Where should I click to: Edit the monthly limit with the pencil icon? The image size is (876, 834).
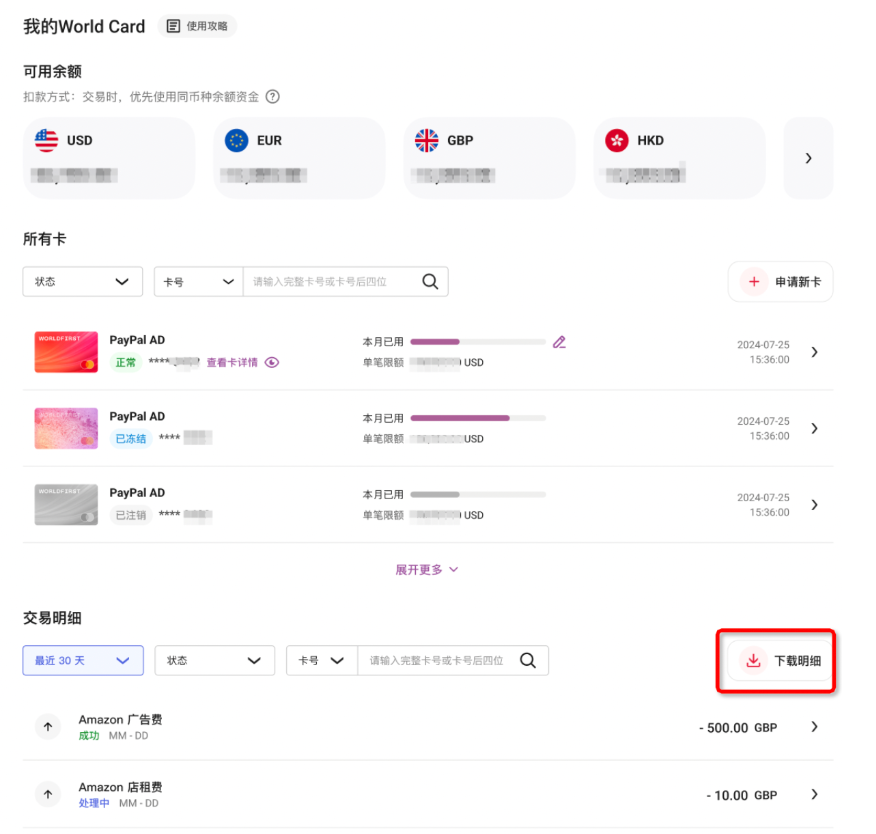(559, 342)
